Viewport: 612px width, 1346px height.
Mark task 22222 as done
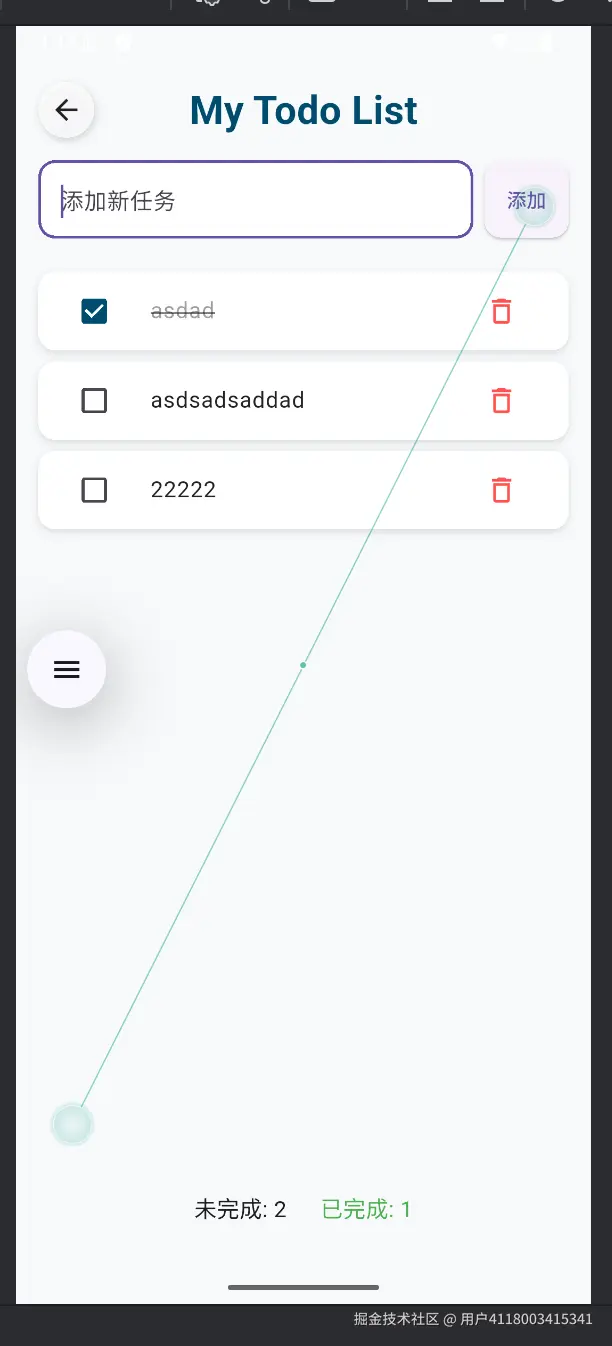(x=94, y=490)
